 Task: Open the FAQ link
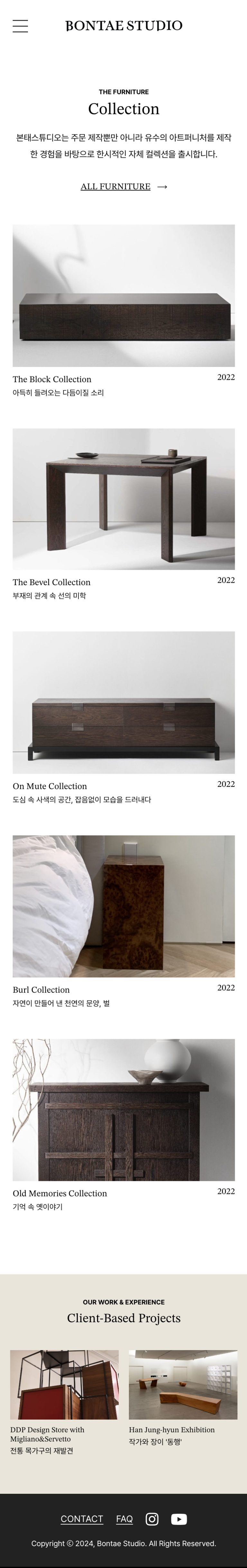pos(124,1519)
